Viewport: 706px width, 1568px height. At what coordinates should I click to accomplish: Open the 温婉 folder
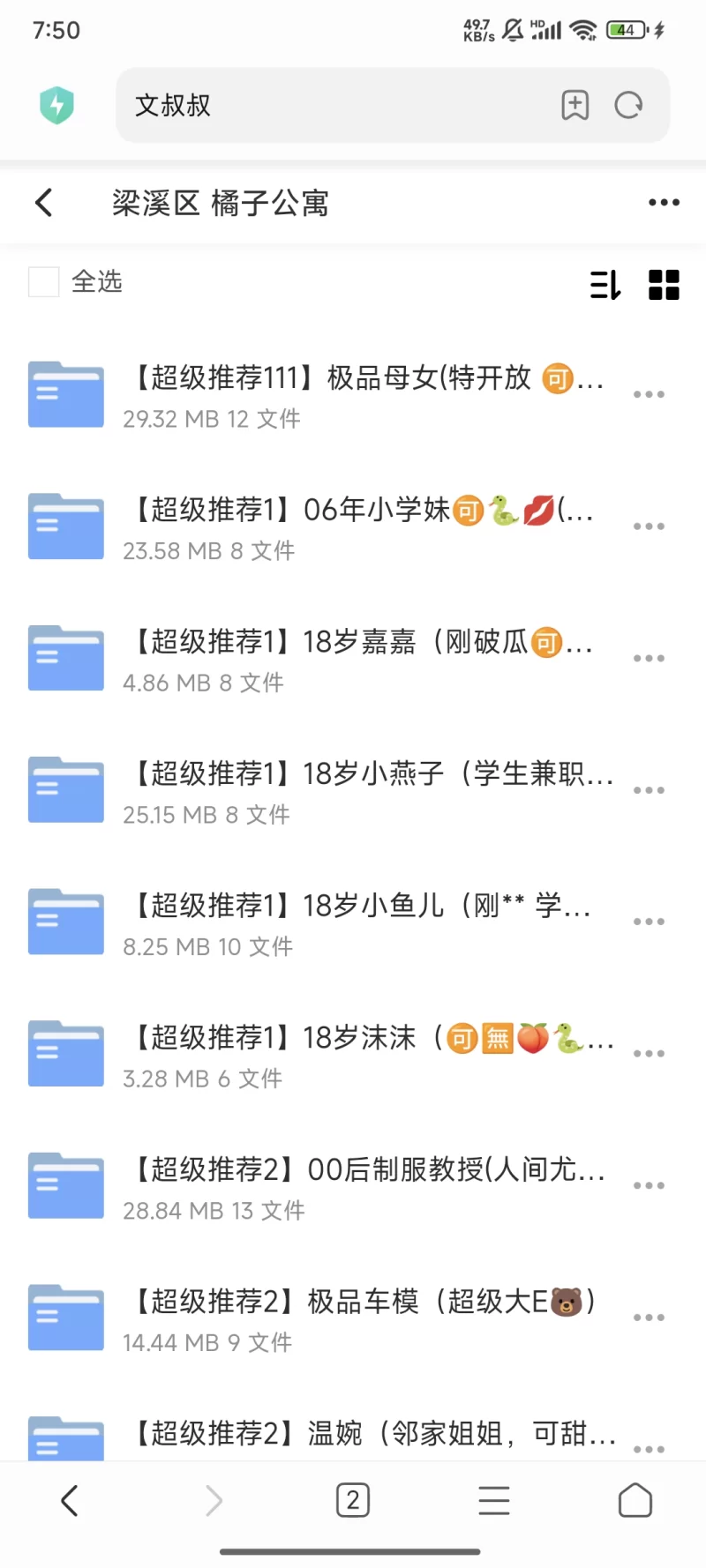click(371, 1434)
